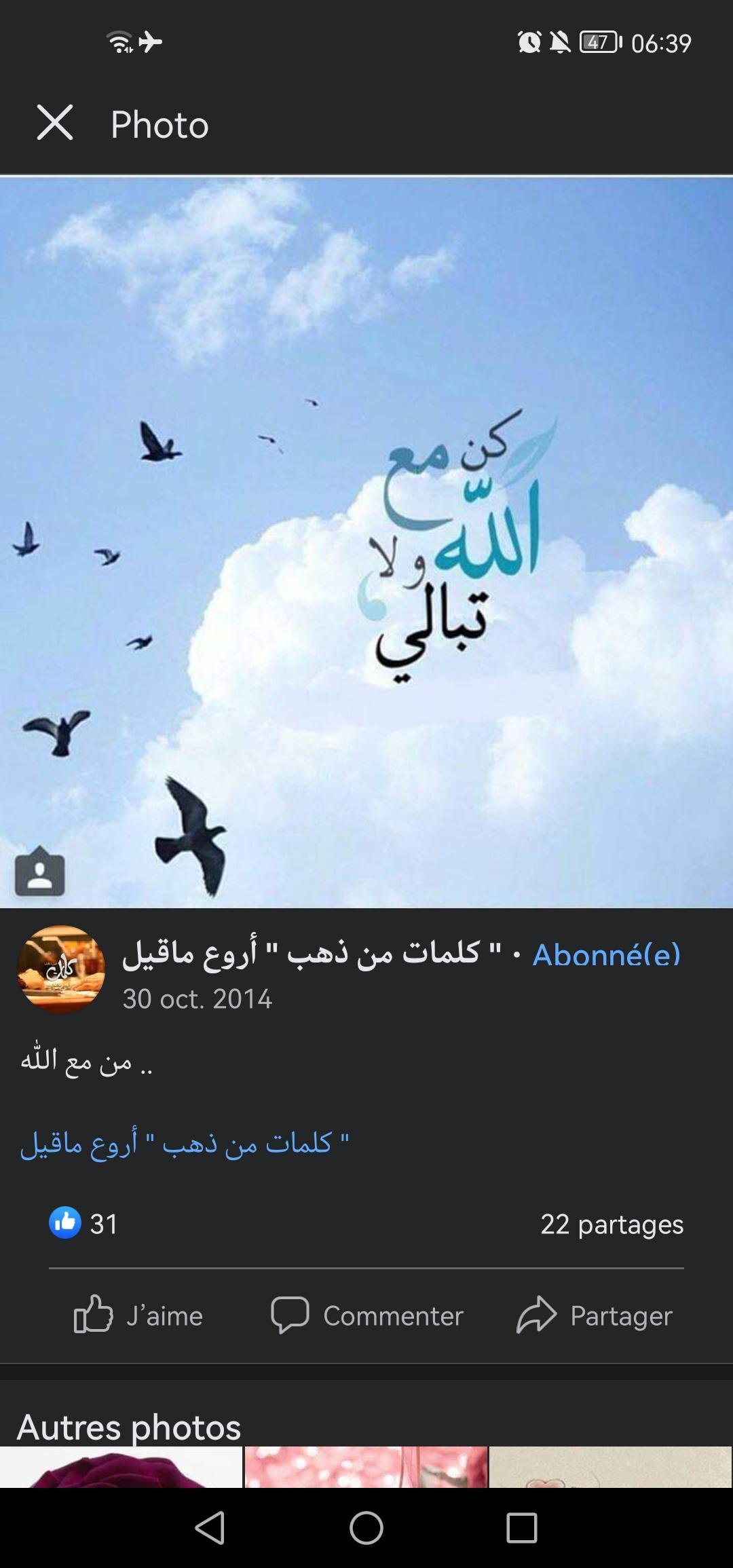
Task: Open the pink glitter photo under Autres photos
Action: tap(366, 1467)
